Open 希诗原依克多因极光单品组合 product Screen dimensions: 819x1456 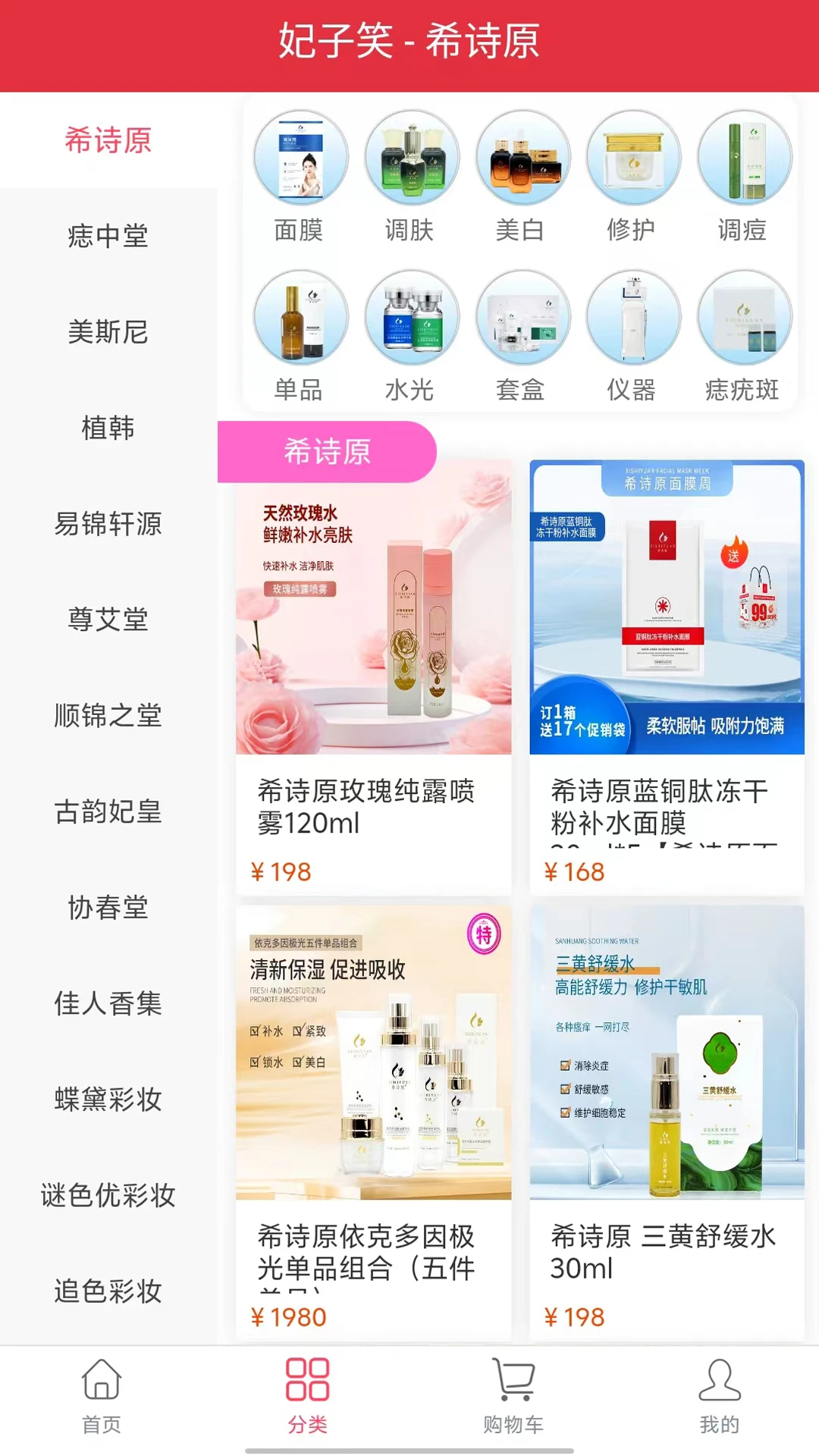pyautogui.click(x=373, y=1122)
